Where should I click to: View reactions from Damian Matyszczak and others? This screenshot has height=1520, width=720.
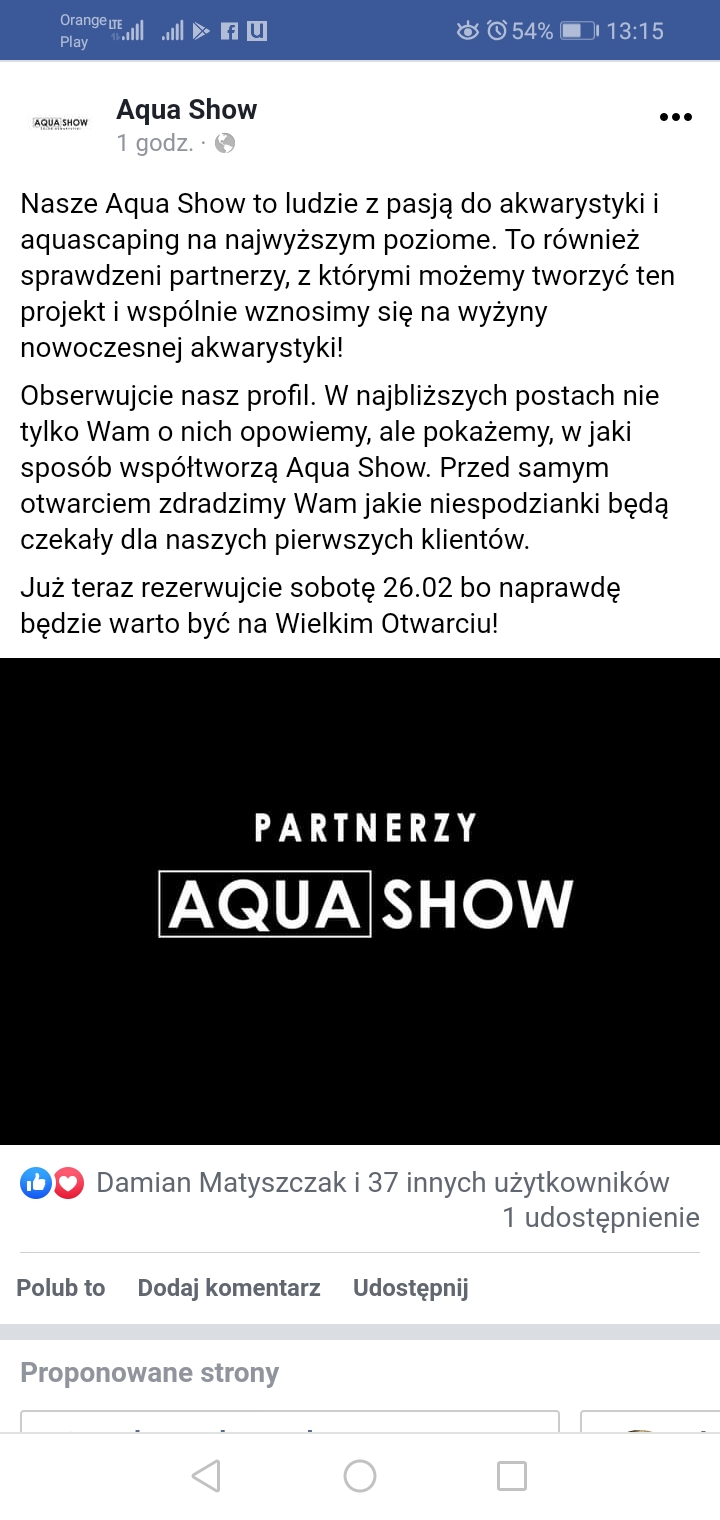(382, 1183)
